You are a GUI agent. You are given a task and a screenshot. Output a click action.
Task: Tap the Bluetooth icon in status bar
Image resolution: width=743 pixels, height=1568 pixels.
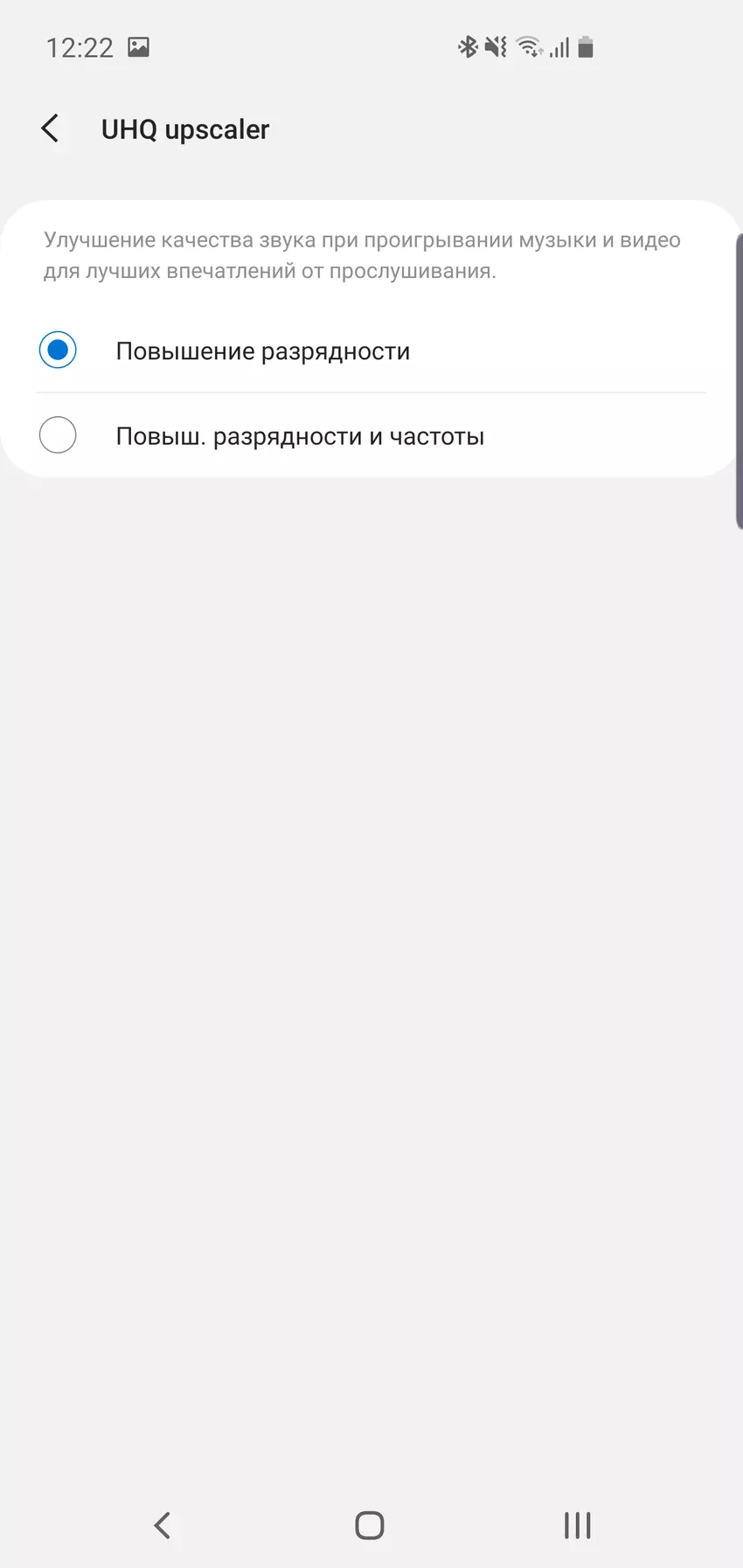click(469, 46)
